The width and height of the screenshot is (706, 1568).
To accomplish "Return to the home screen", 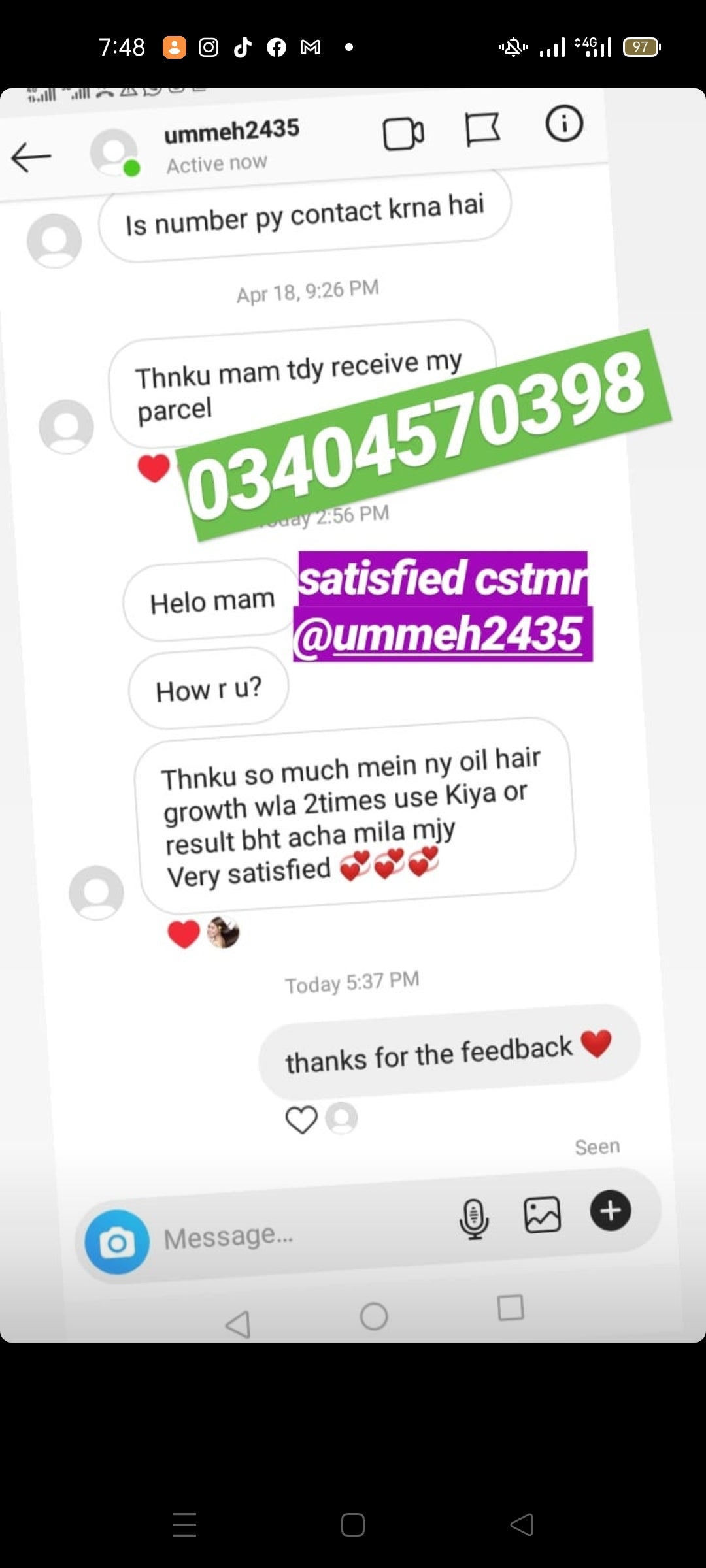I will pos(353,1525).
